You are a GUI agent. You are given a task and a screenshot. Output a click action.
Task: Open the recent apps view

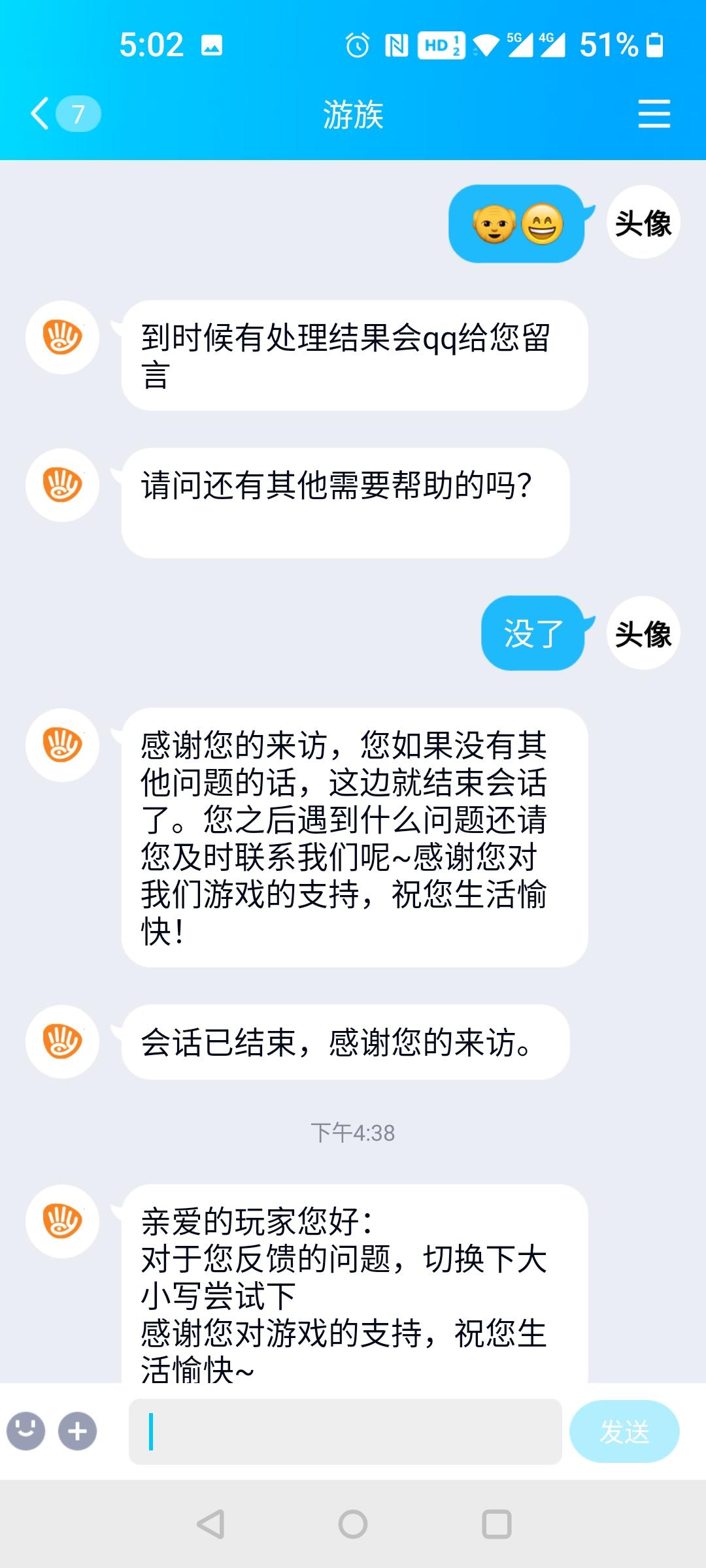point(496,1524)
